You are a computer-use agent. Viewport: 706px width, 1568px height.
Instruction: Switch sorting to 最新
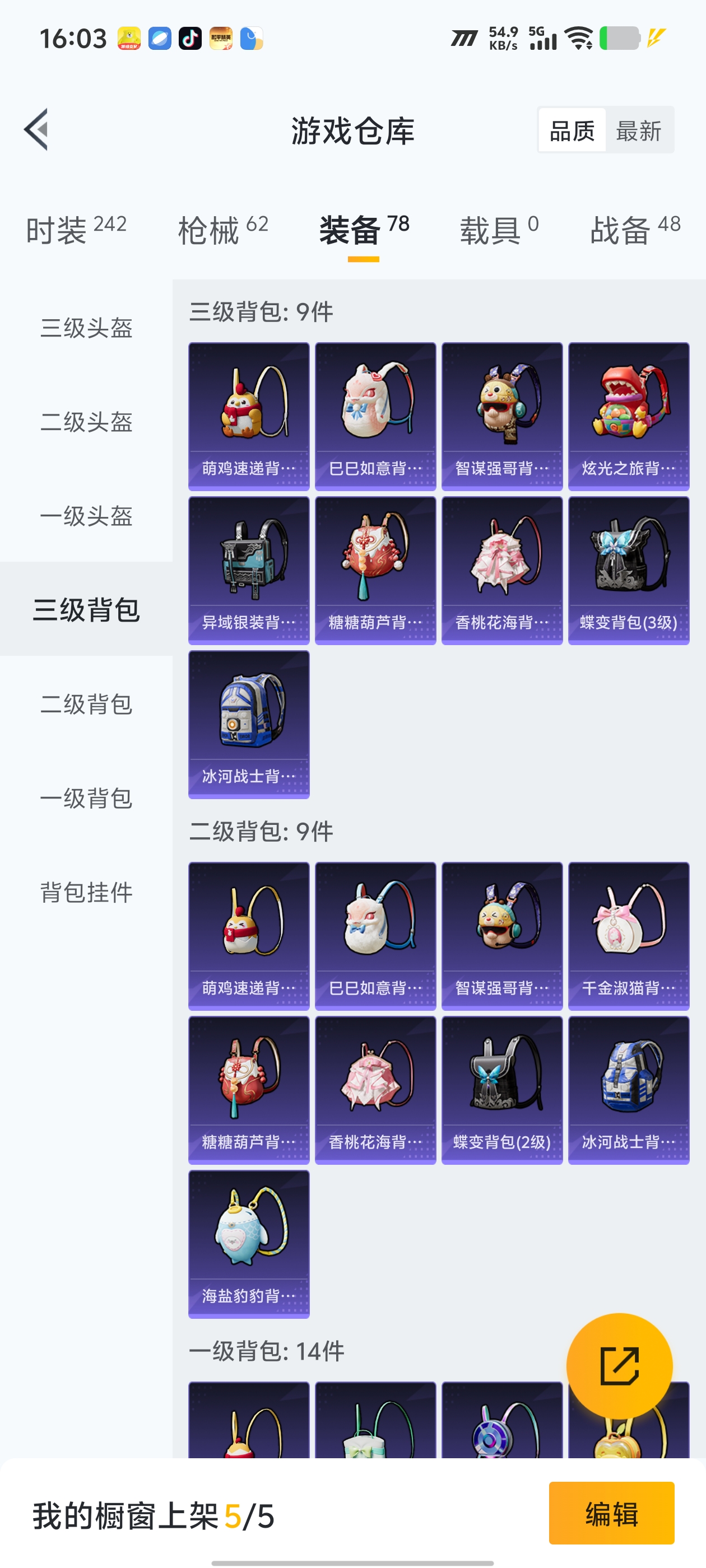639,132
